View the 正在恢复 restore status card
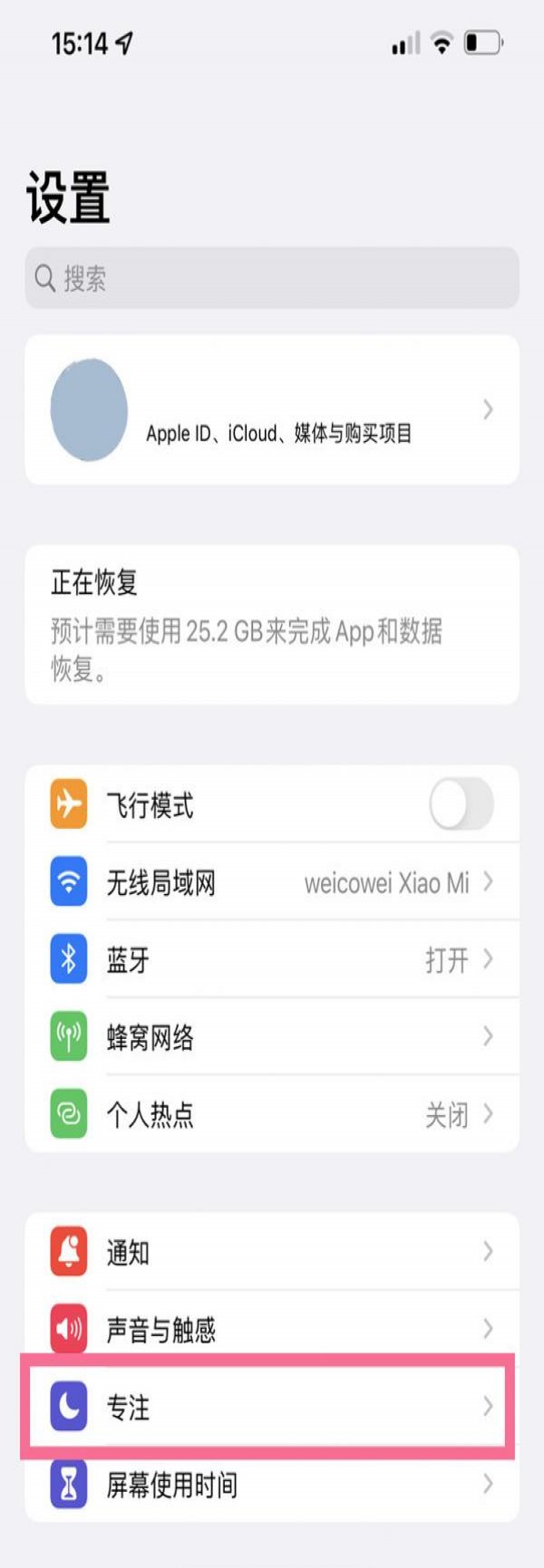This screenshot has height=1568, width=544. 272,625
